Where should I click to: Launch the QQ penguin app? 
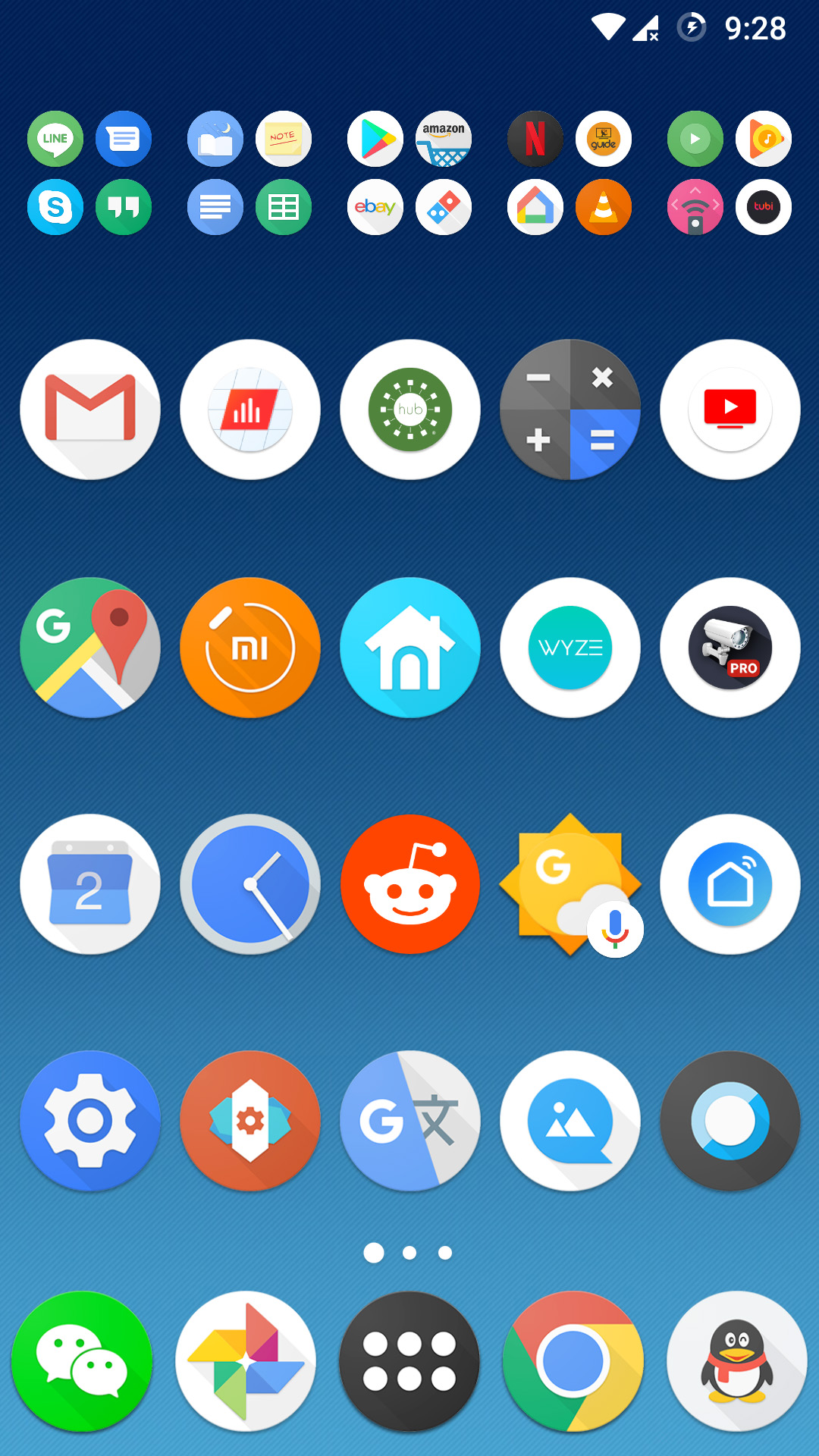(x=736, y=1362)
